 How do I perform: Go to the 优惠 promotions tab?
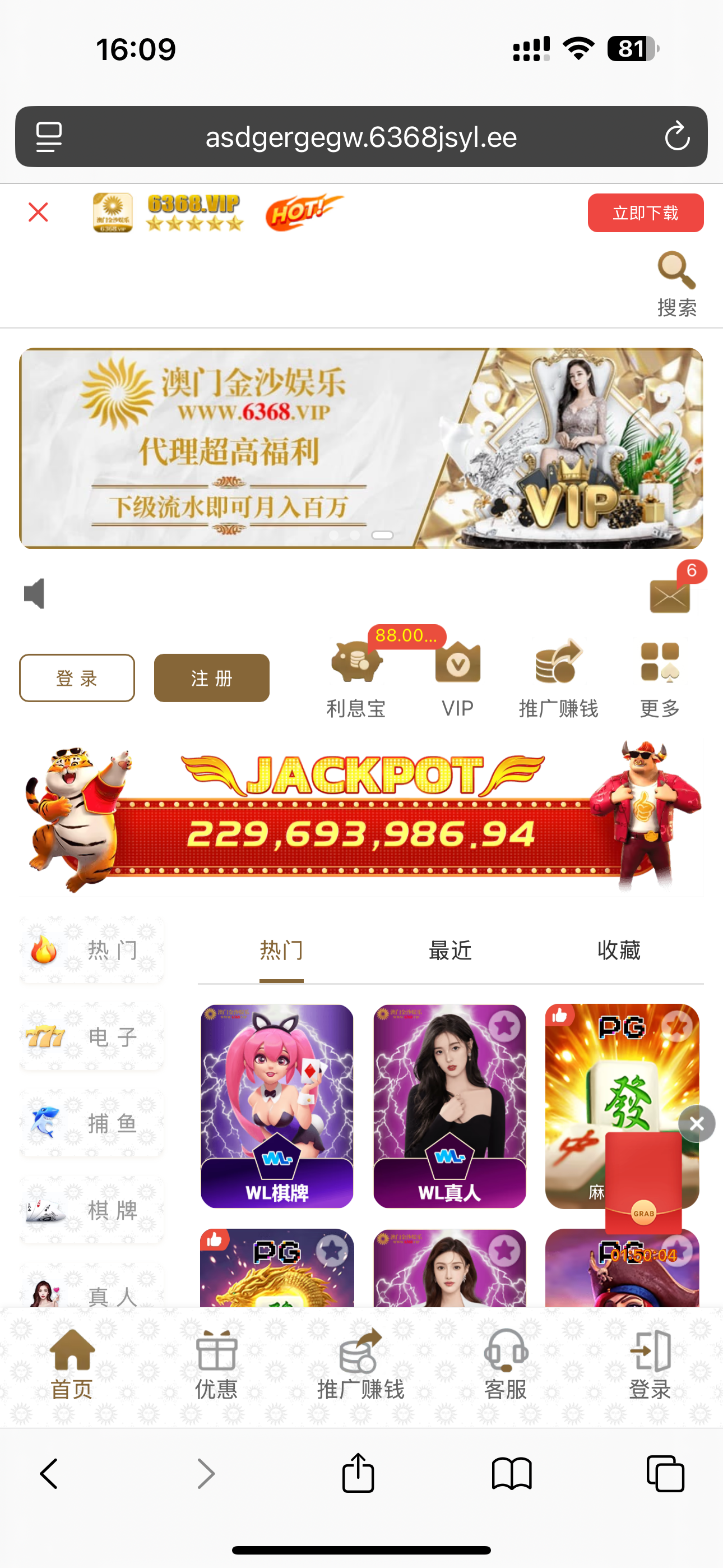tap(216, 1364)
